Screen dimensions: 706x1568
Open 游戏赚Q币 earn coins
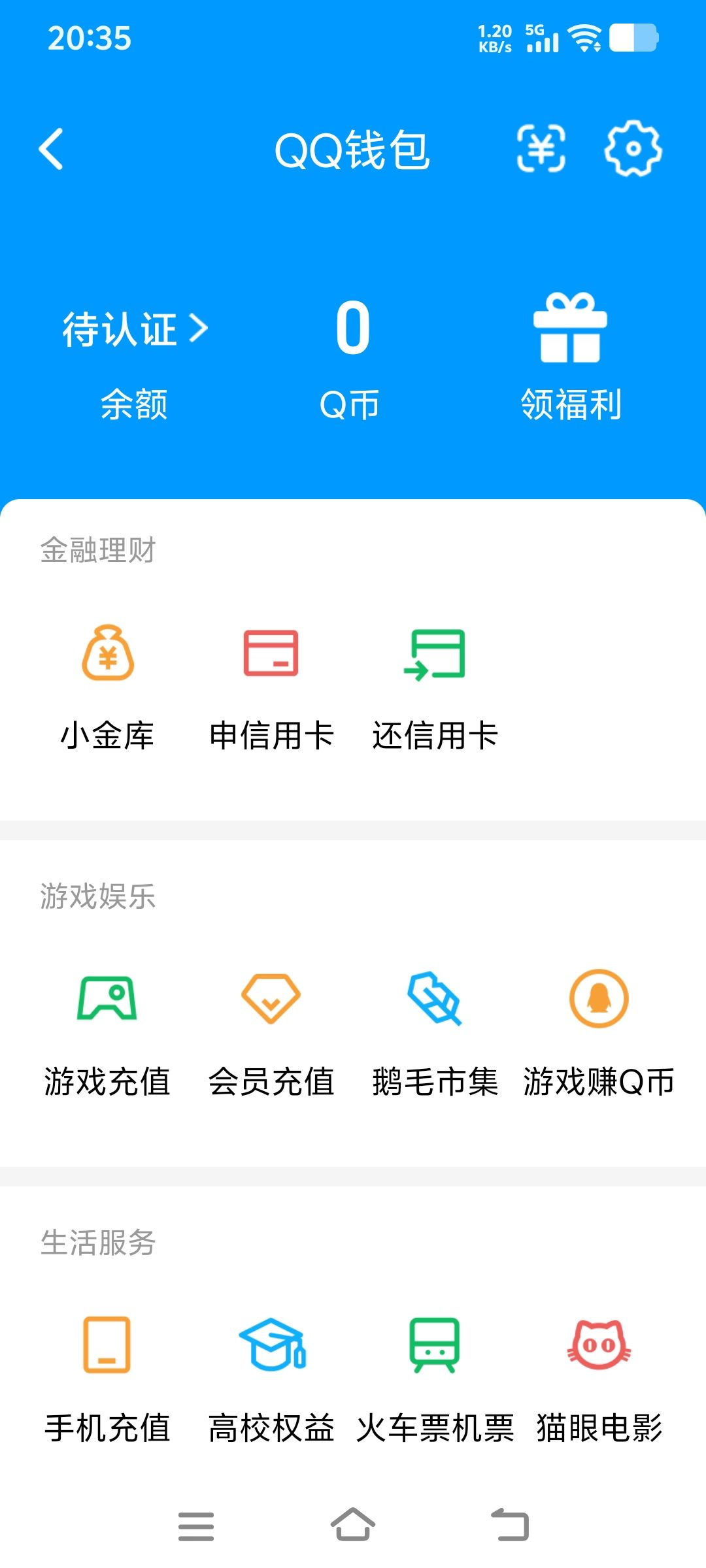coord(599,1032)
